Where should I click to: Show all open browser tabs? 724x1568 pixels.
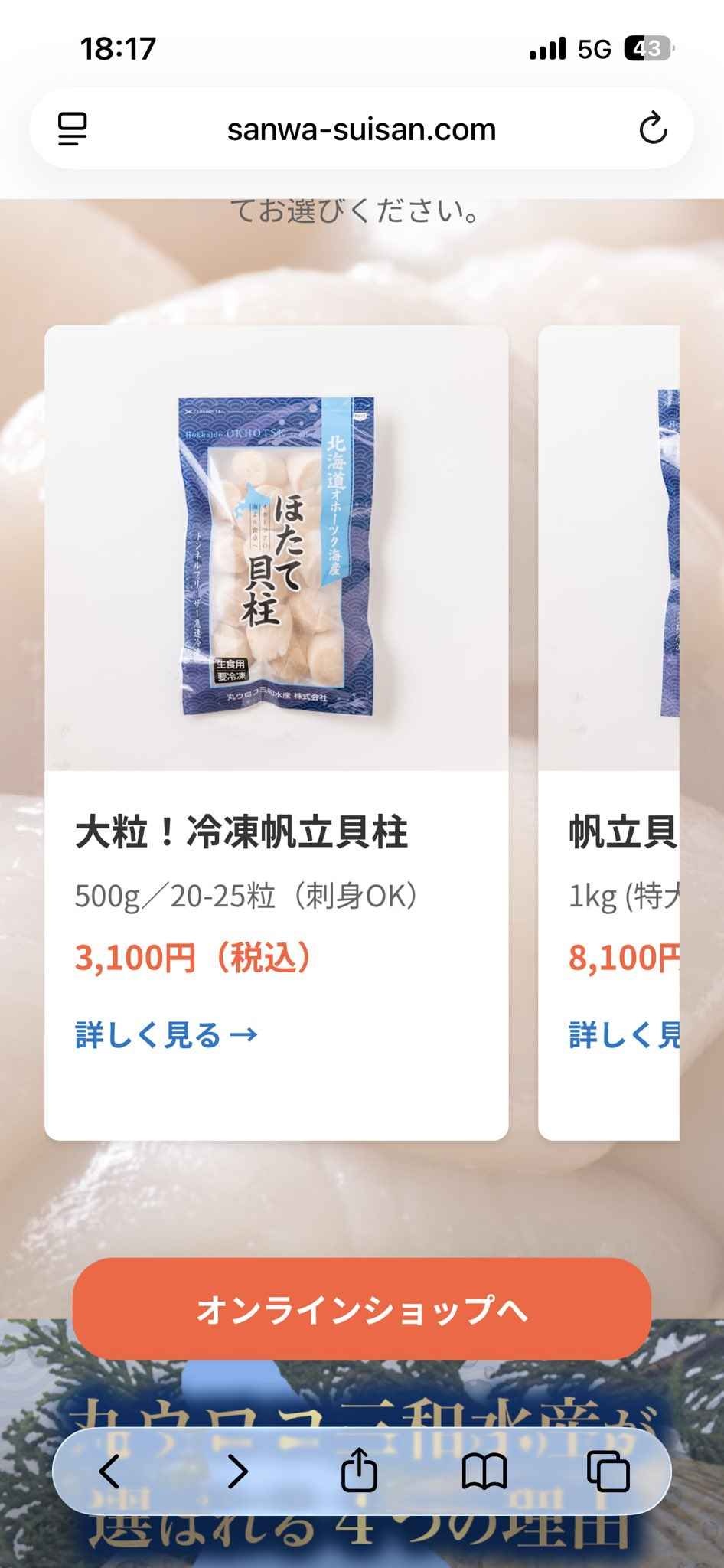pos(608,1472)
